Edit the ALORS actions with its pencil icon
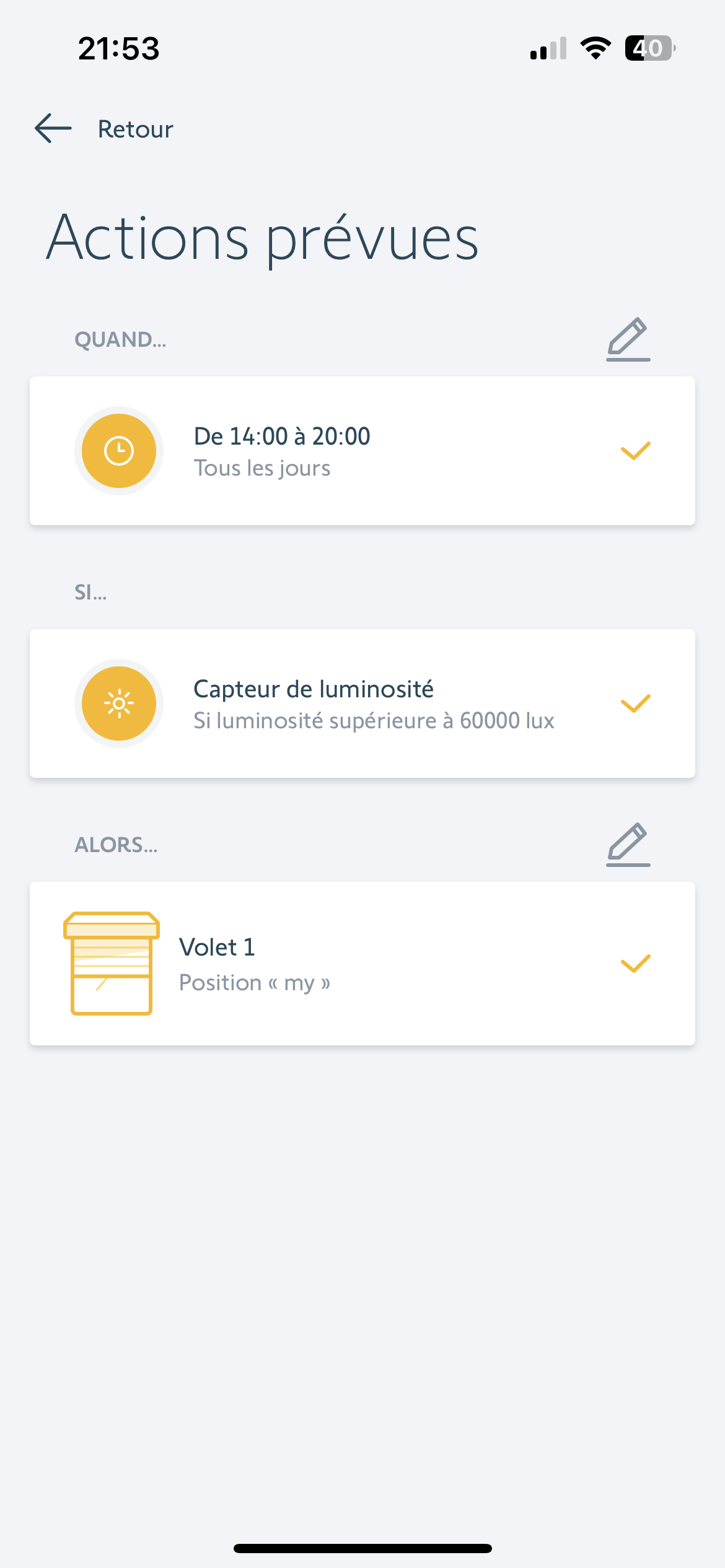 click(628, 845)
